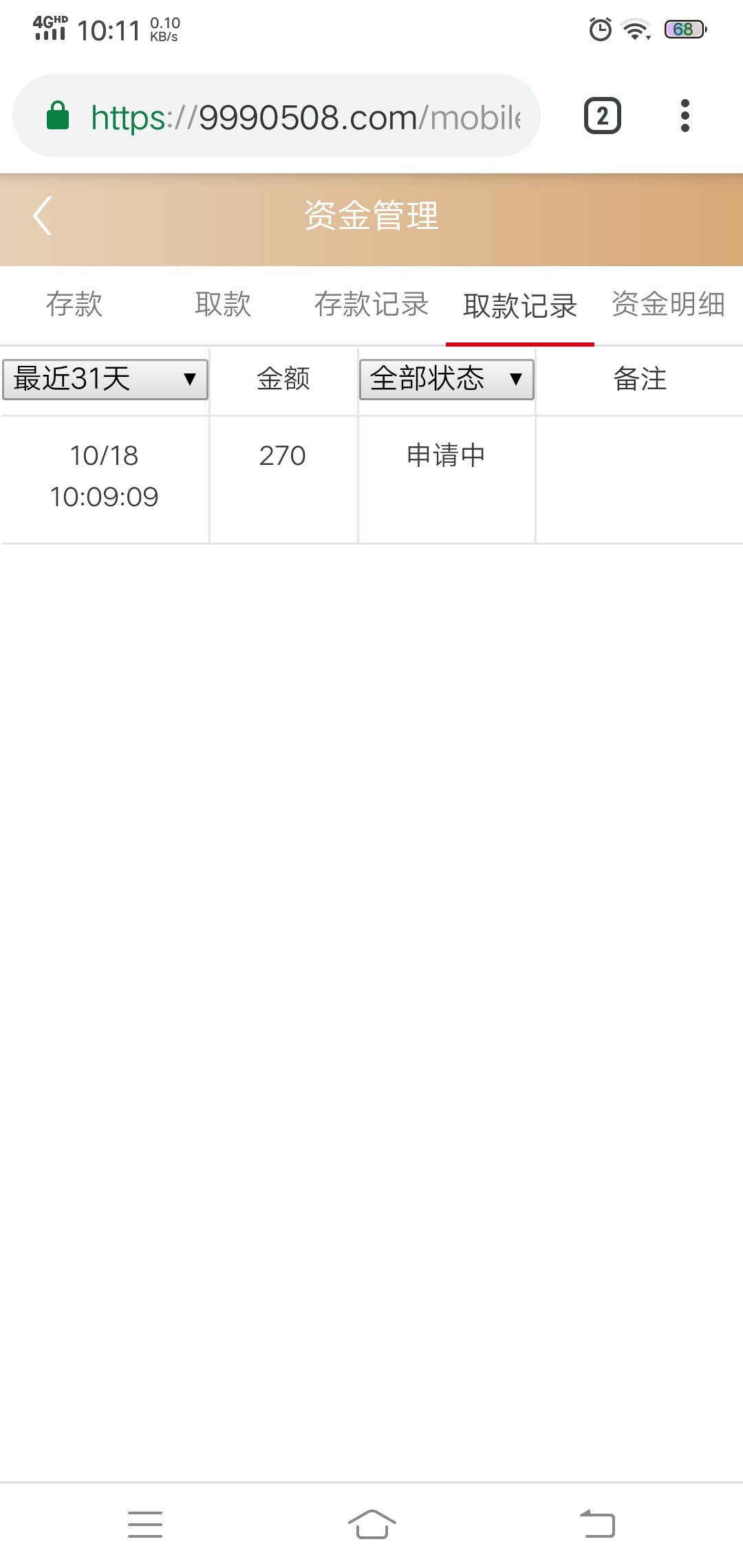Open the 存款记录 tab
The height and width of the screenshot is (1568, 743).
(371, 304)
